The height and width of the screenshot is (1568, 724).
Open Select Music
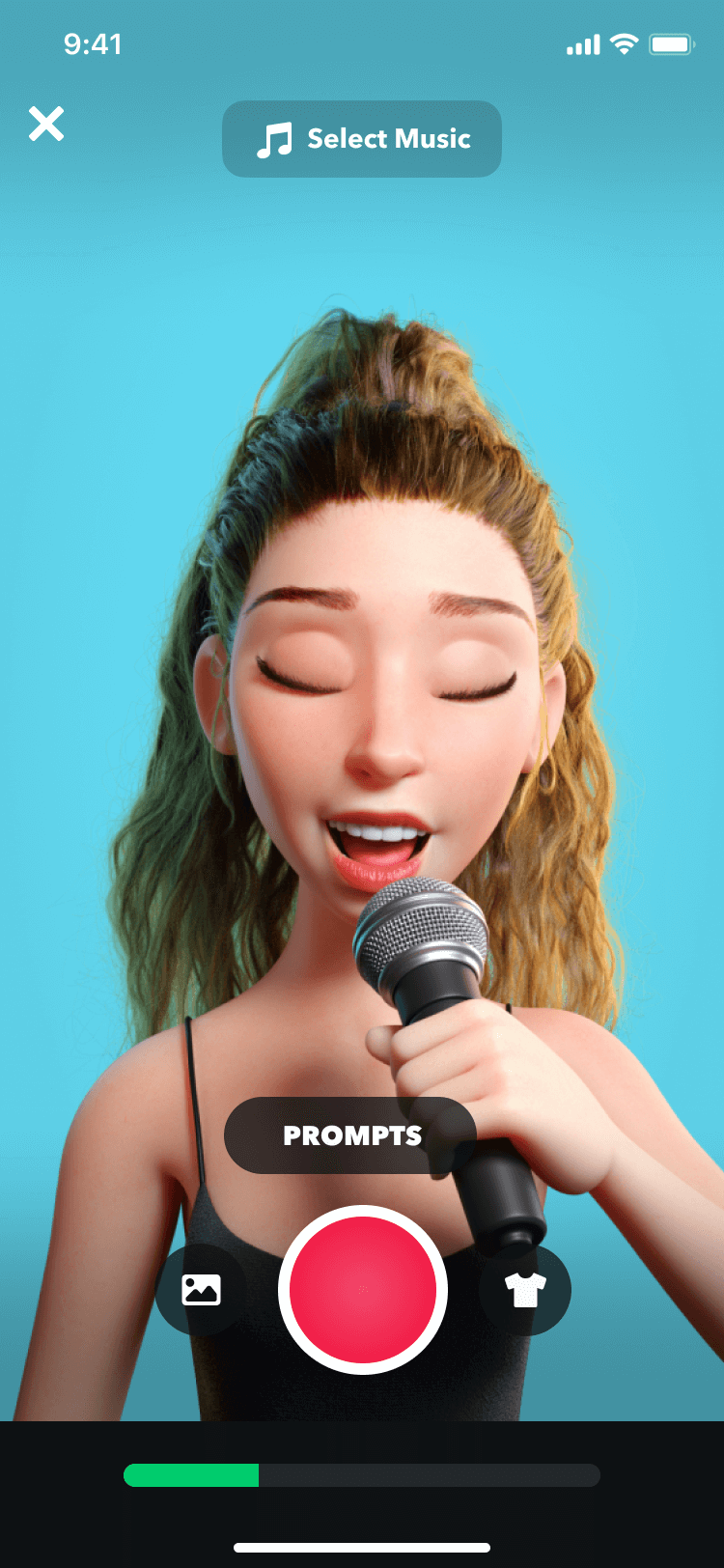coord(362,139)
